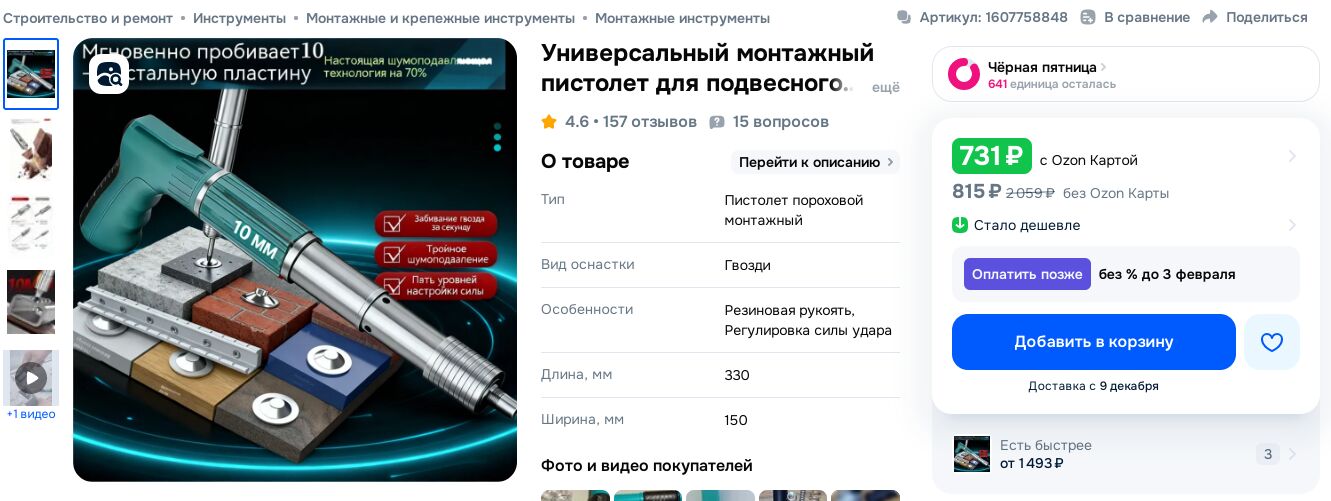Open 'Монтажные и крепежные инструменты' breadcrumb

[x=440, y=18]
